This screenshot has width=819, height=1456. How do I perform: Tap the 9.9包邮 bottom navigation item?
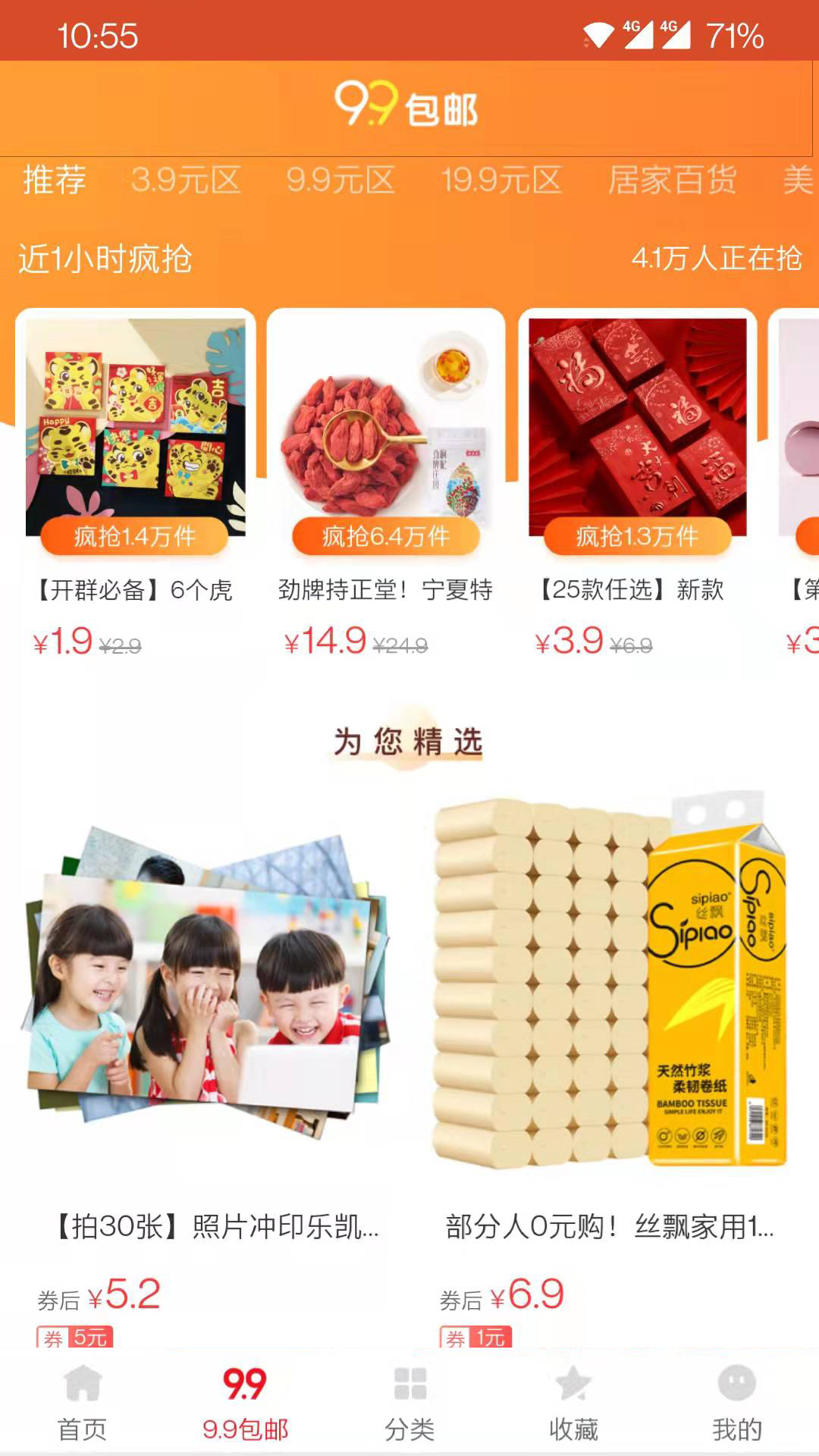pyautogui.click(x=245, y=1403)
